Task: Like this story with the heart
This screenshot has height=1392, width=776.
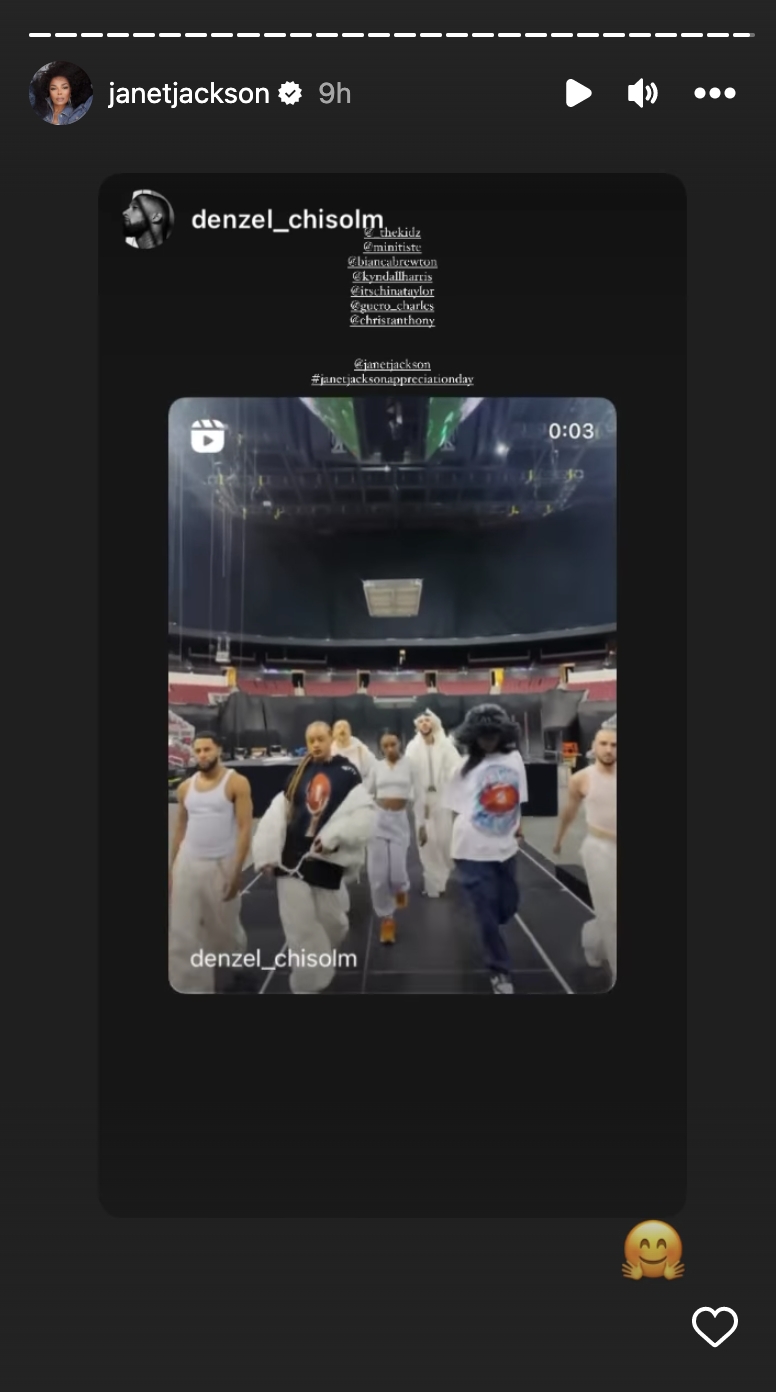Action: click(x=715, y=1327)
